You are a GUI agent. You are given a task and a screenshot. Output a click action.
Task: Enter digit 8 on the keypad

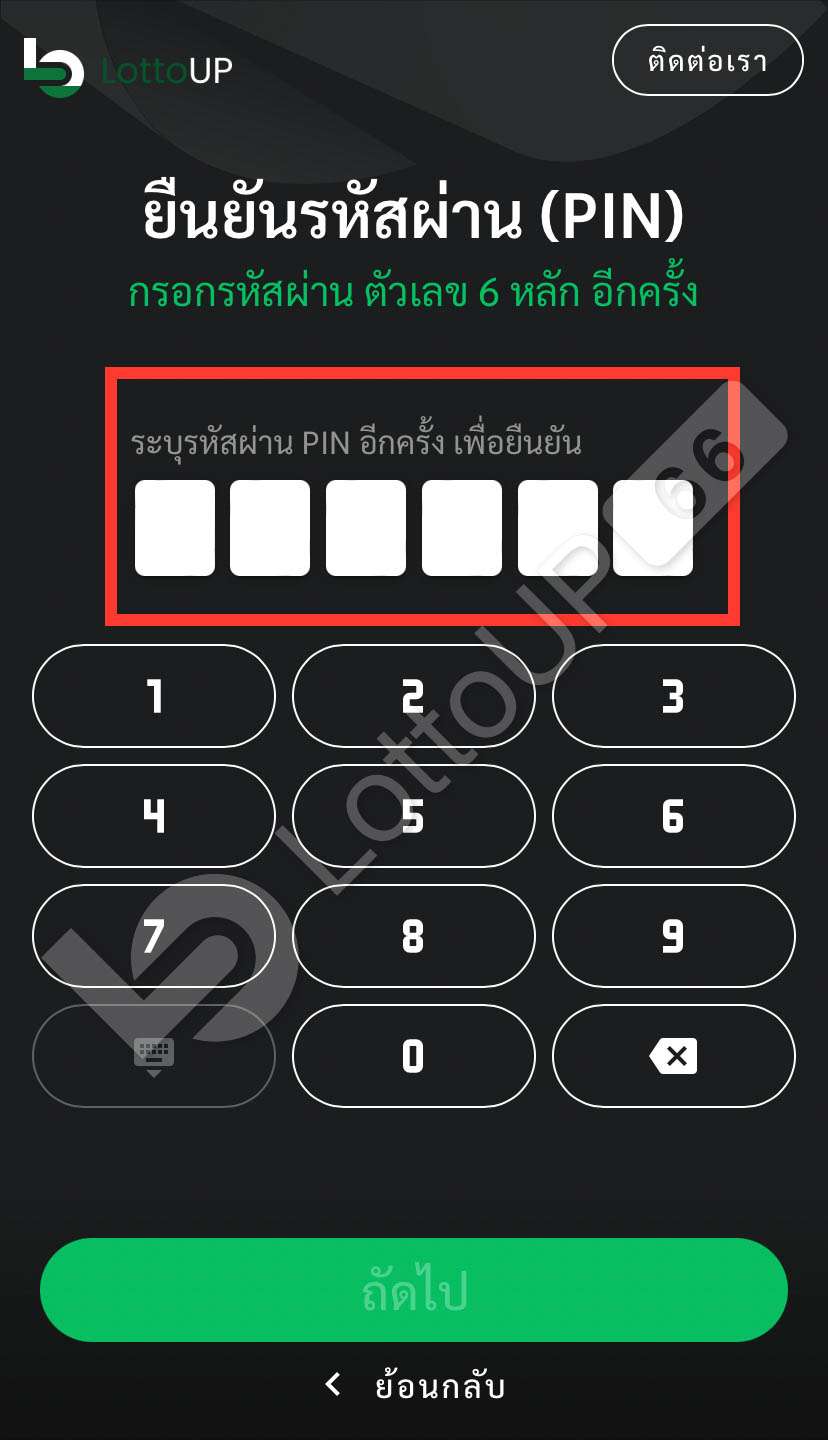(x=413, y=936)
